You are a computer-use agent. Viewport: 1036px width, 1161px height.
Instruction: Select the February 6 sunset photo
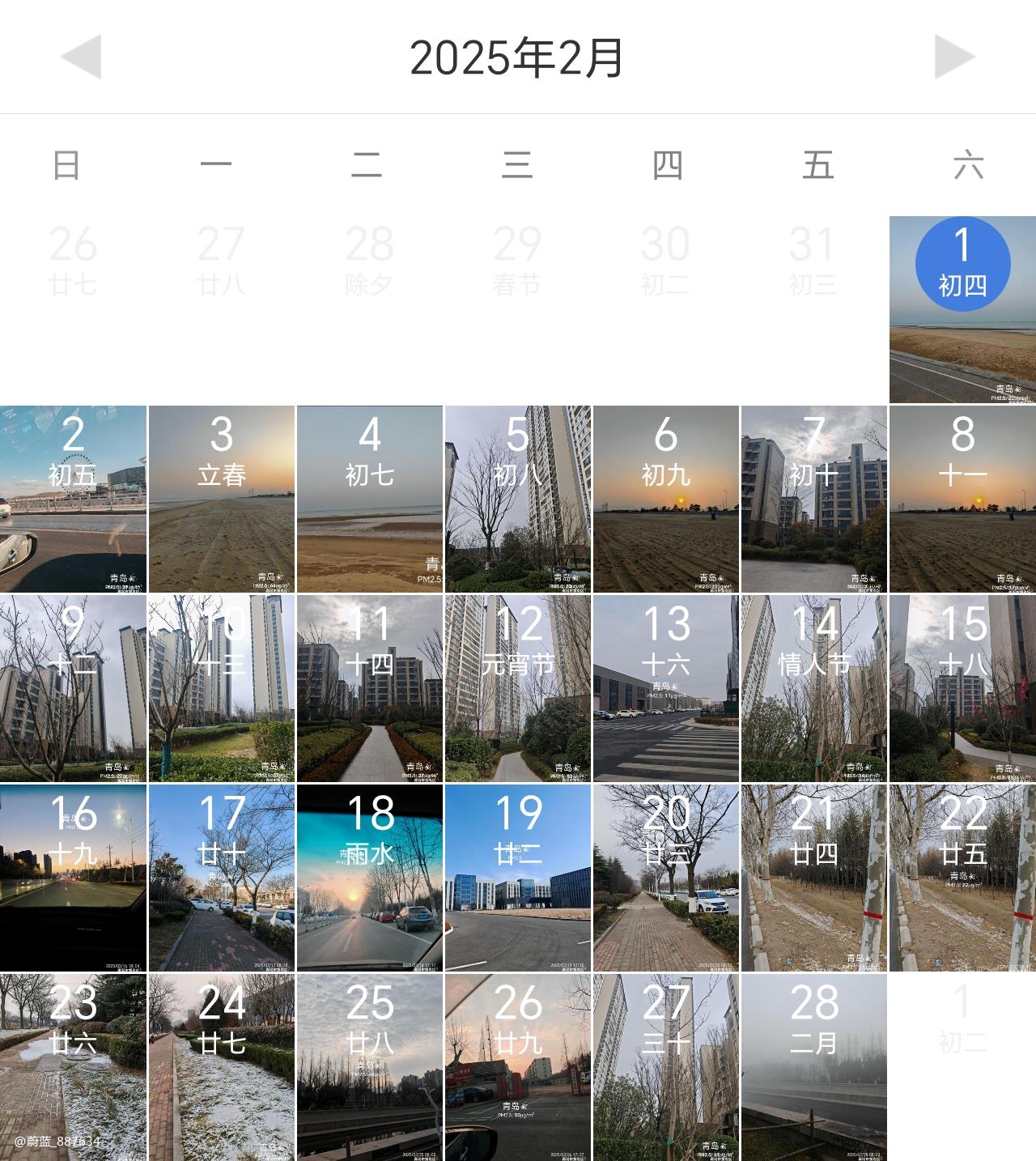(665, 500)
